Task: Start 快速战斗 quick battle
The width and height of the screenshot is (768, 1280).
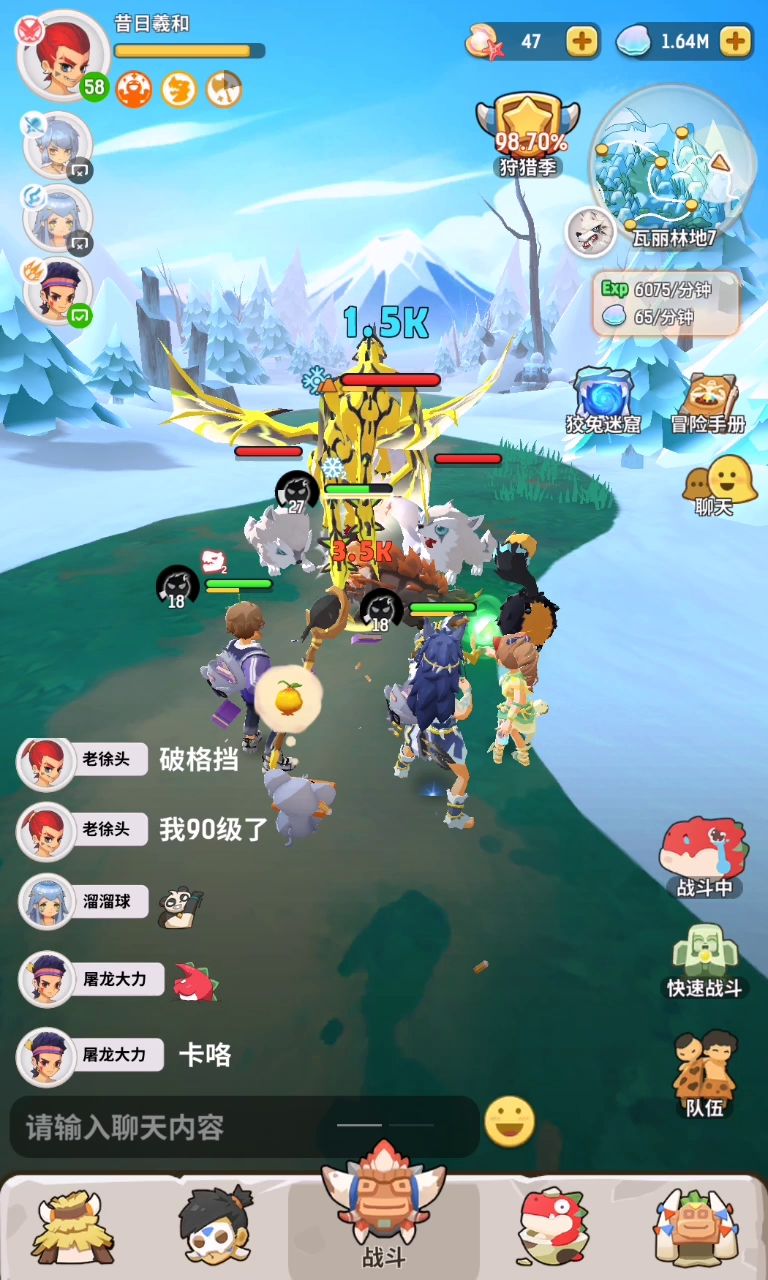Action: tap(705, 960)
